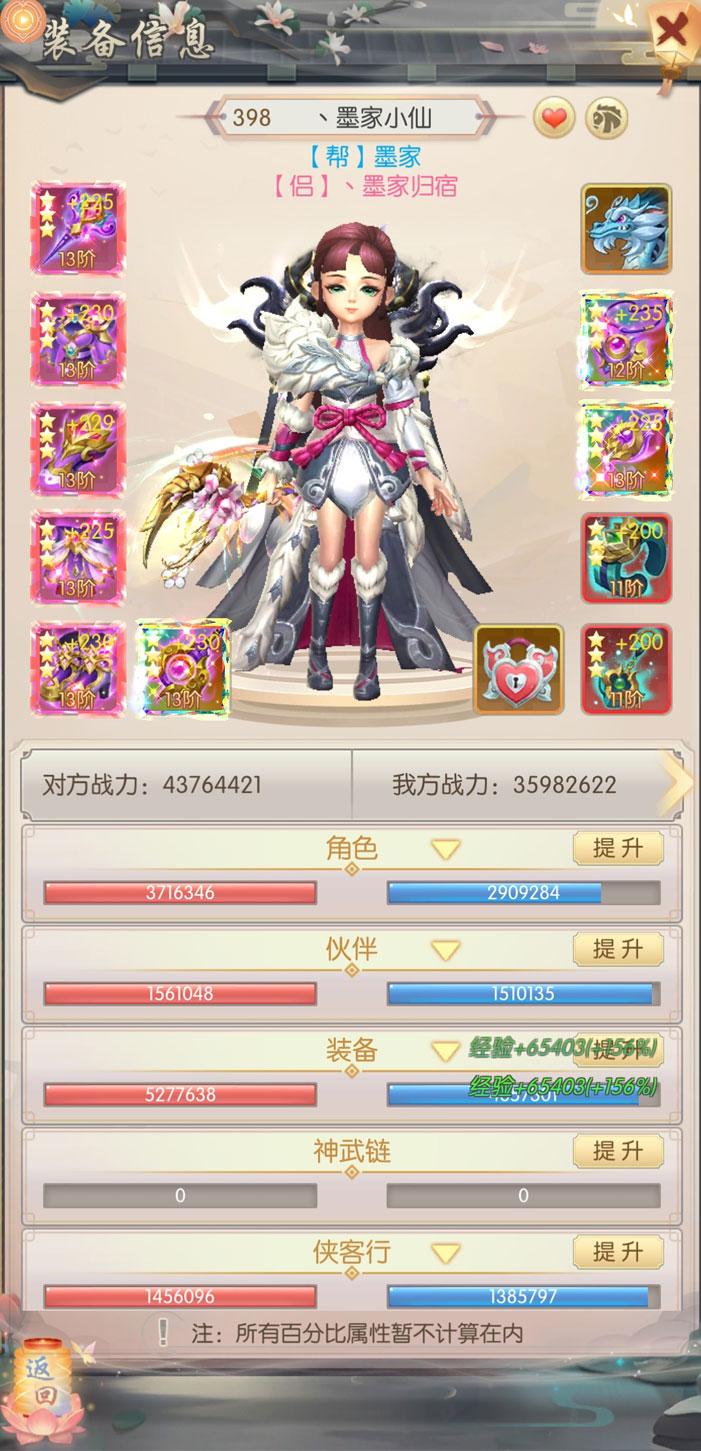Expand the 伙伴 details dropdown arrow
The image size is (701, 1451).
pos(445,951)
